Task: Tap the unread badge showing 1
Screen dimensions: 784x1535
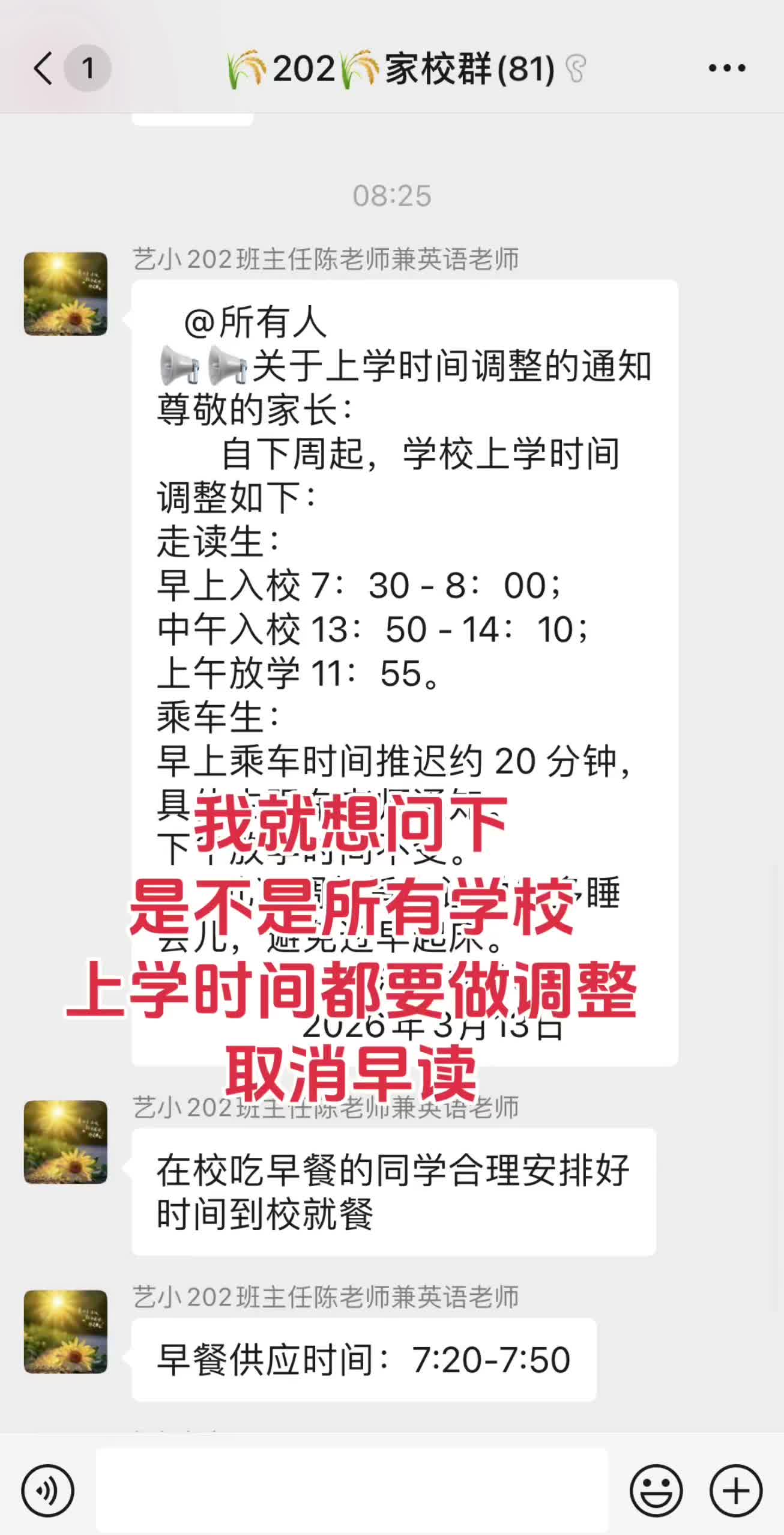Action: click(88, 68)
